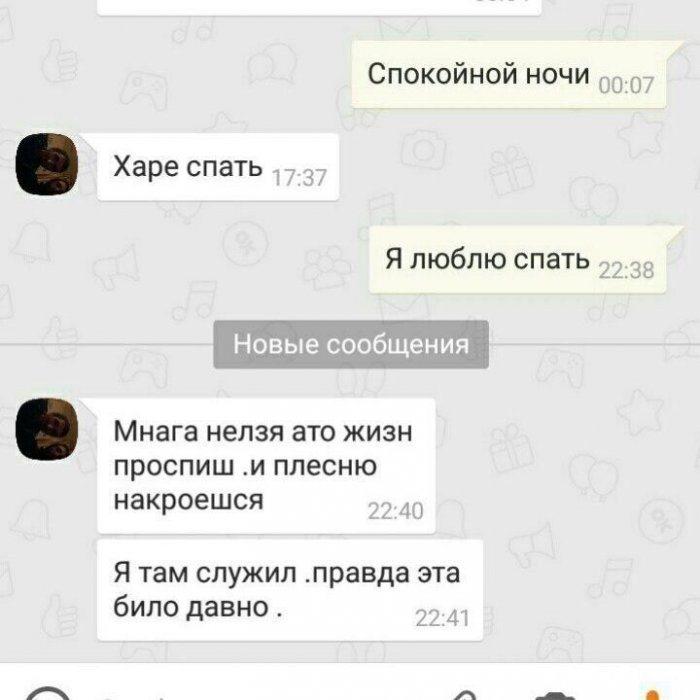Tap the paperclip attach icon
This screenshot has width=700, height=700.
tap(462, 693)
